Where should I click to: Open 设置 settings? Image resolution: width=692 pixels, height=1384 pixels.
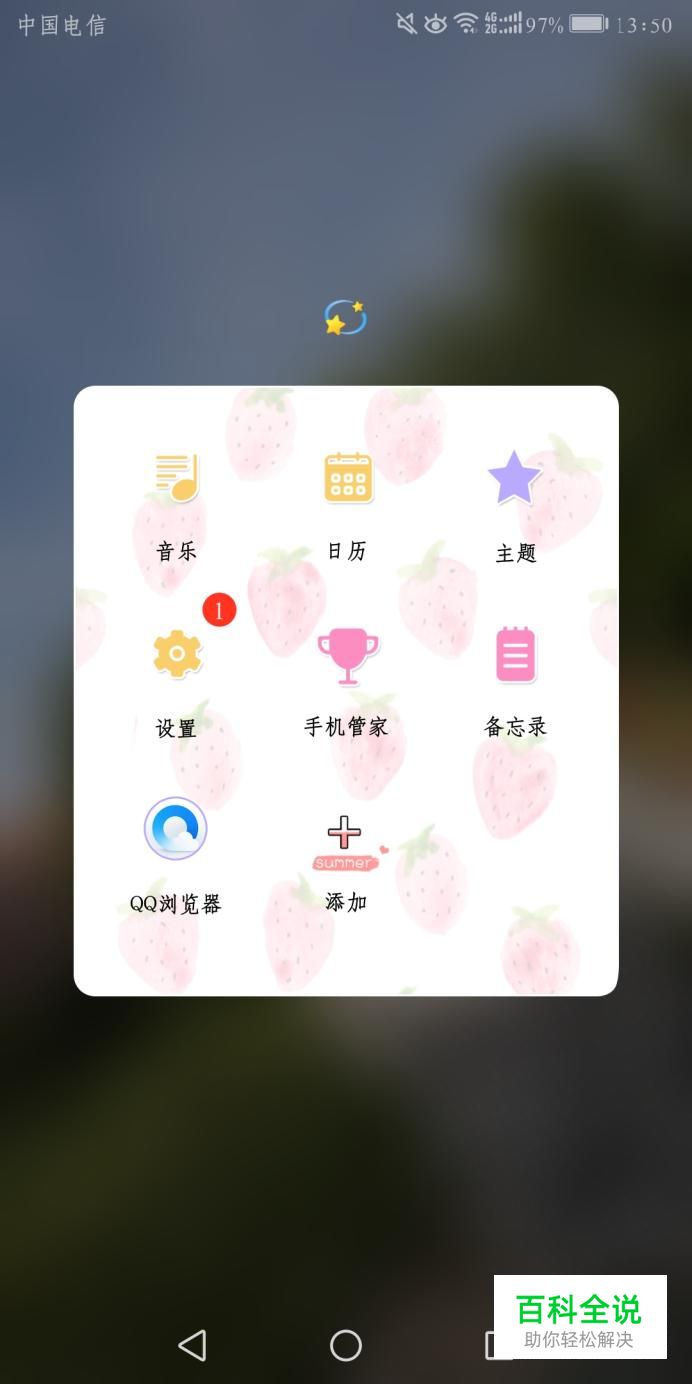[177, 655]
